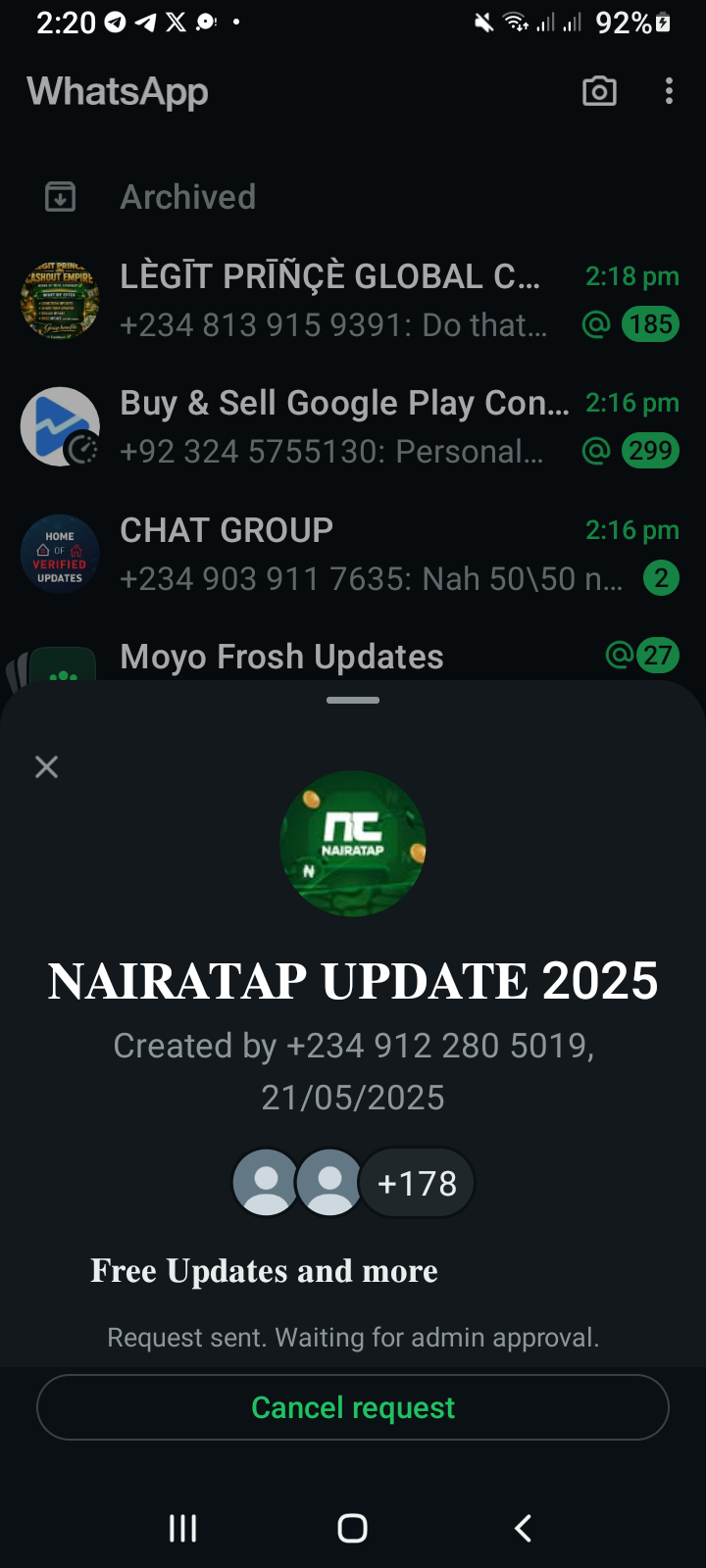The height and width of the screenshot is (1568, 706).
Task: Open Moyo Frosh Updates chat
Action: [282, 657]
